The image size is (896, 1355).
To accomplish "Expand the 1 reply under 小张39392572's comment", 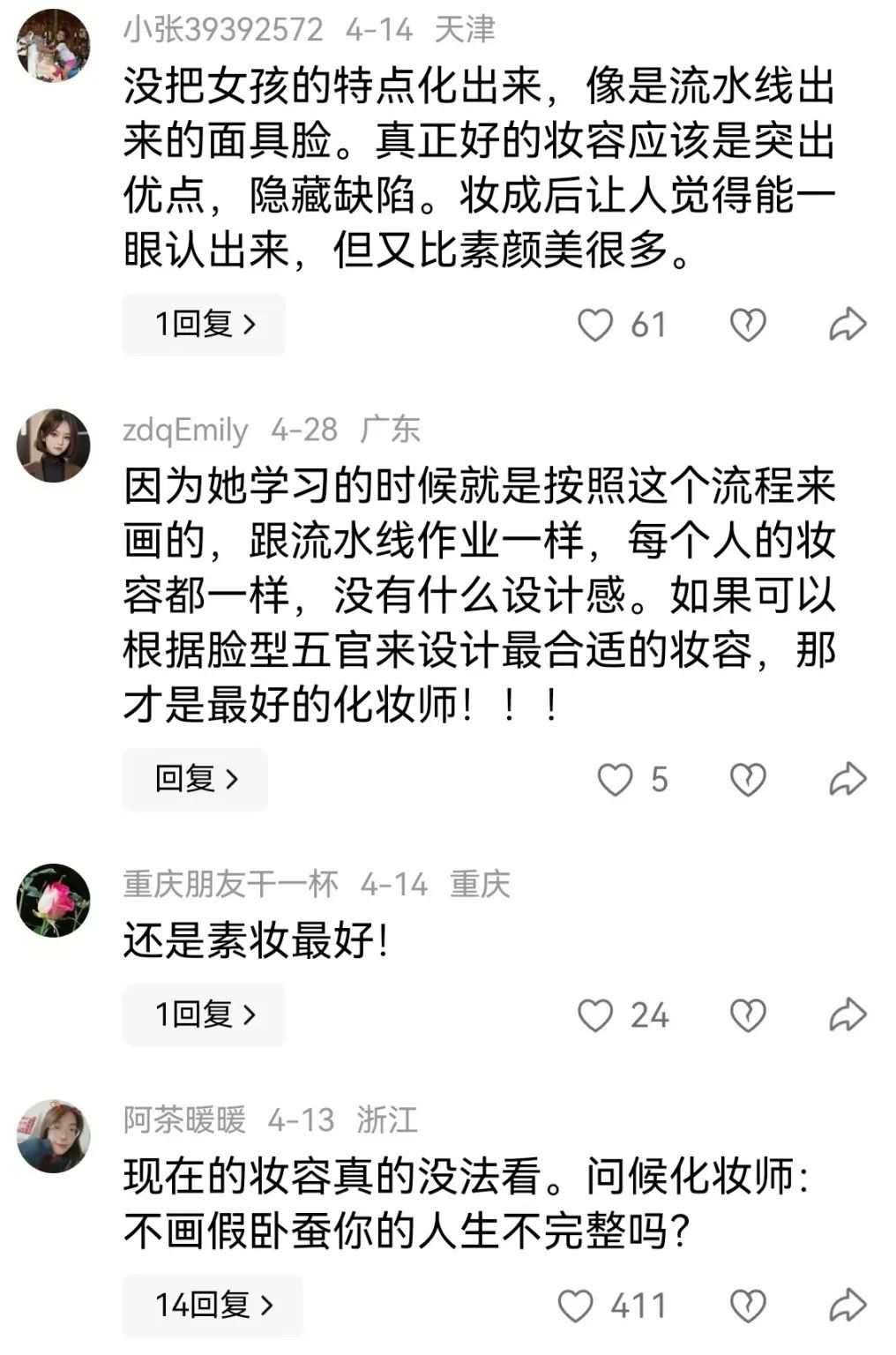I will coord(204,325).
